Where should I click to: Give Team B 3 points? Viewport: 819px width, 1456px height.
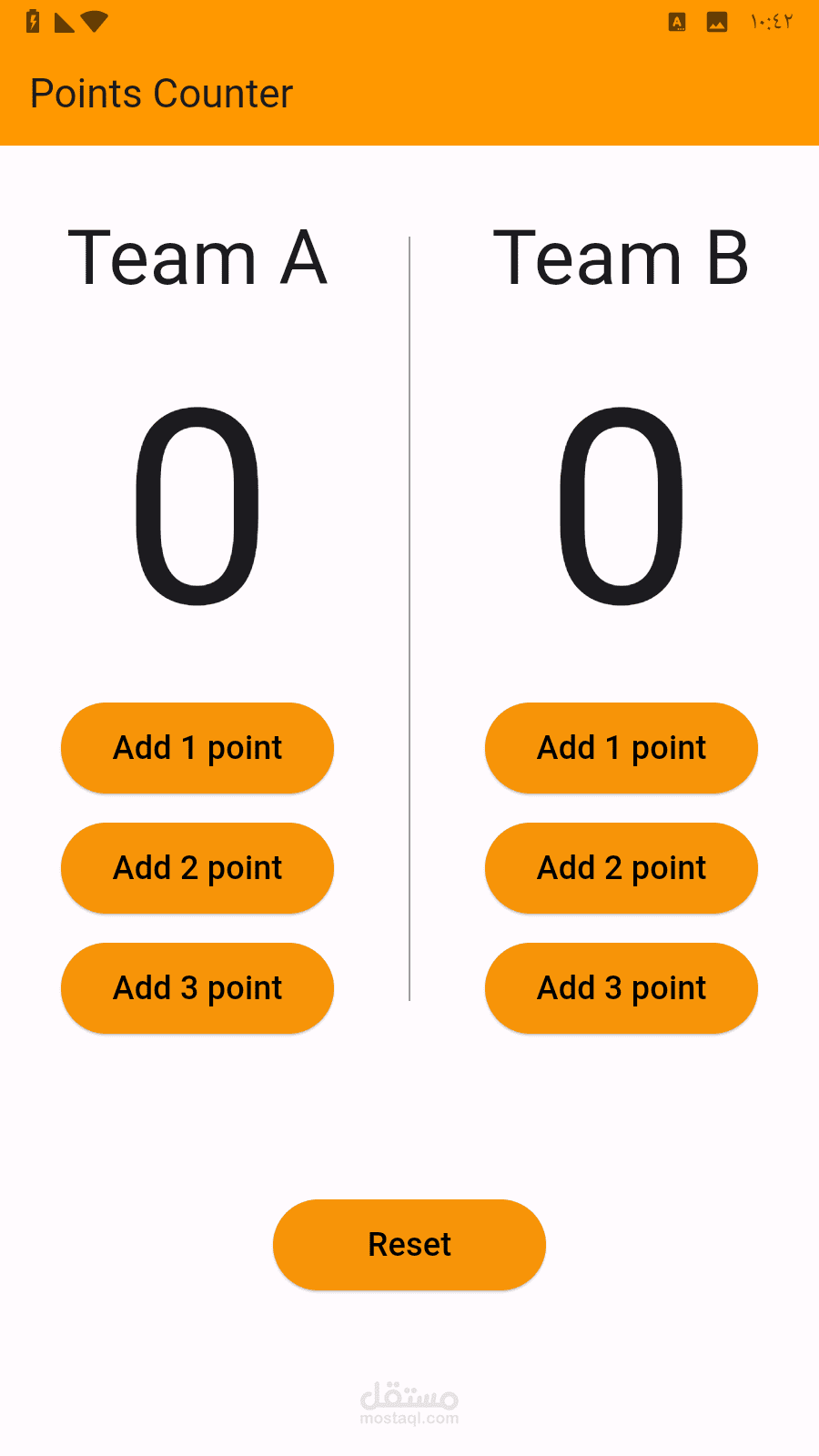(x=622, y=988)
